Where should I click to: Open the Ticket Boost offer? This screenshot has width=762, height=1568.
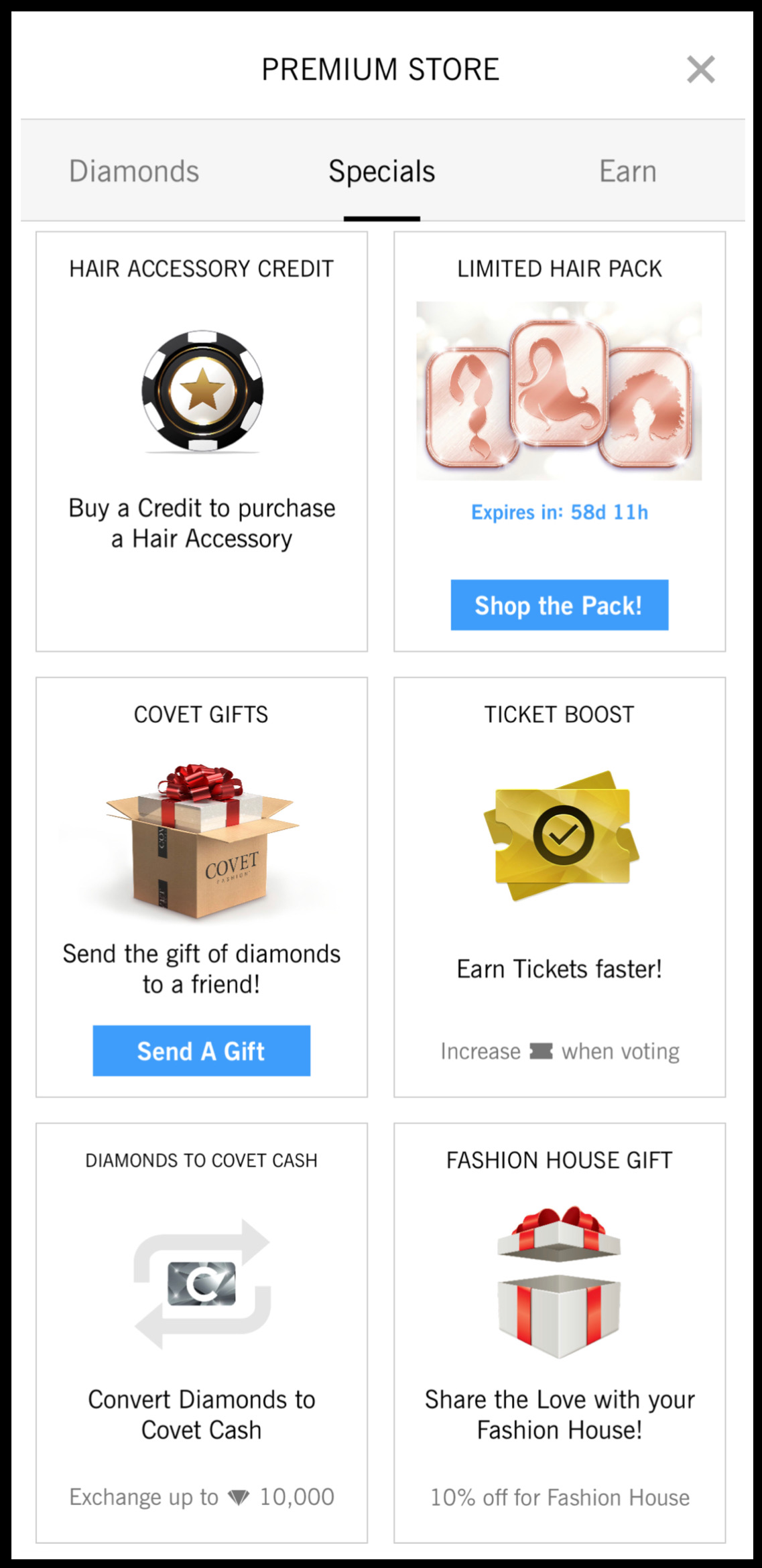click(x=560, y=887)
